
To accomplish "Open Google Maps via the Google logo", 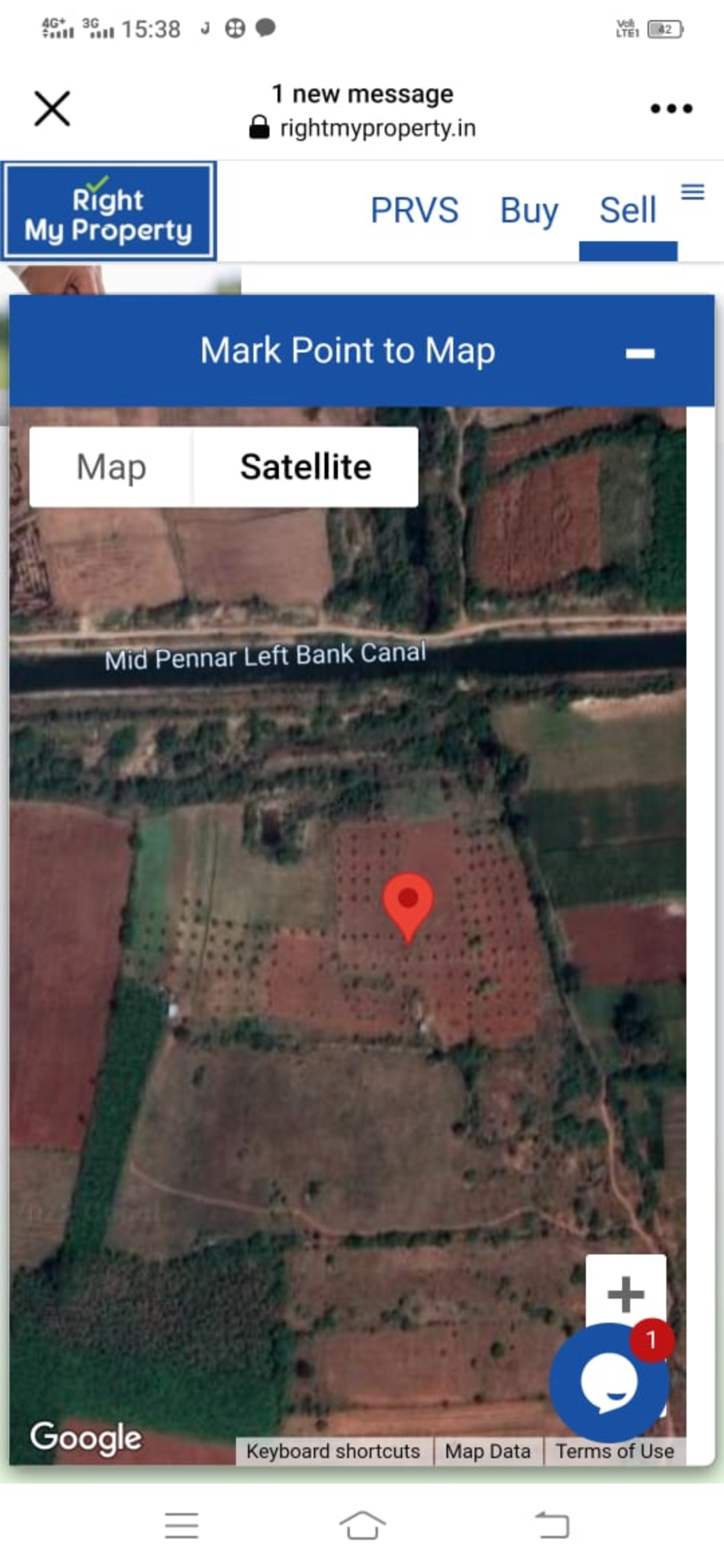I will pos(86,1437).
